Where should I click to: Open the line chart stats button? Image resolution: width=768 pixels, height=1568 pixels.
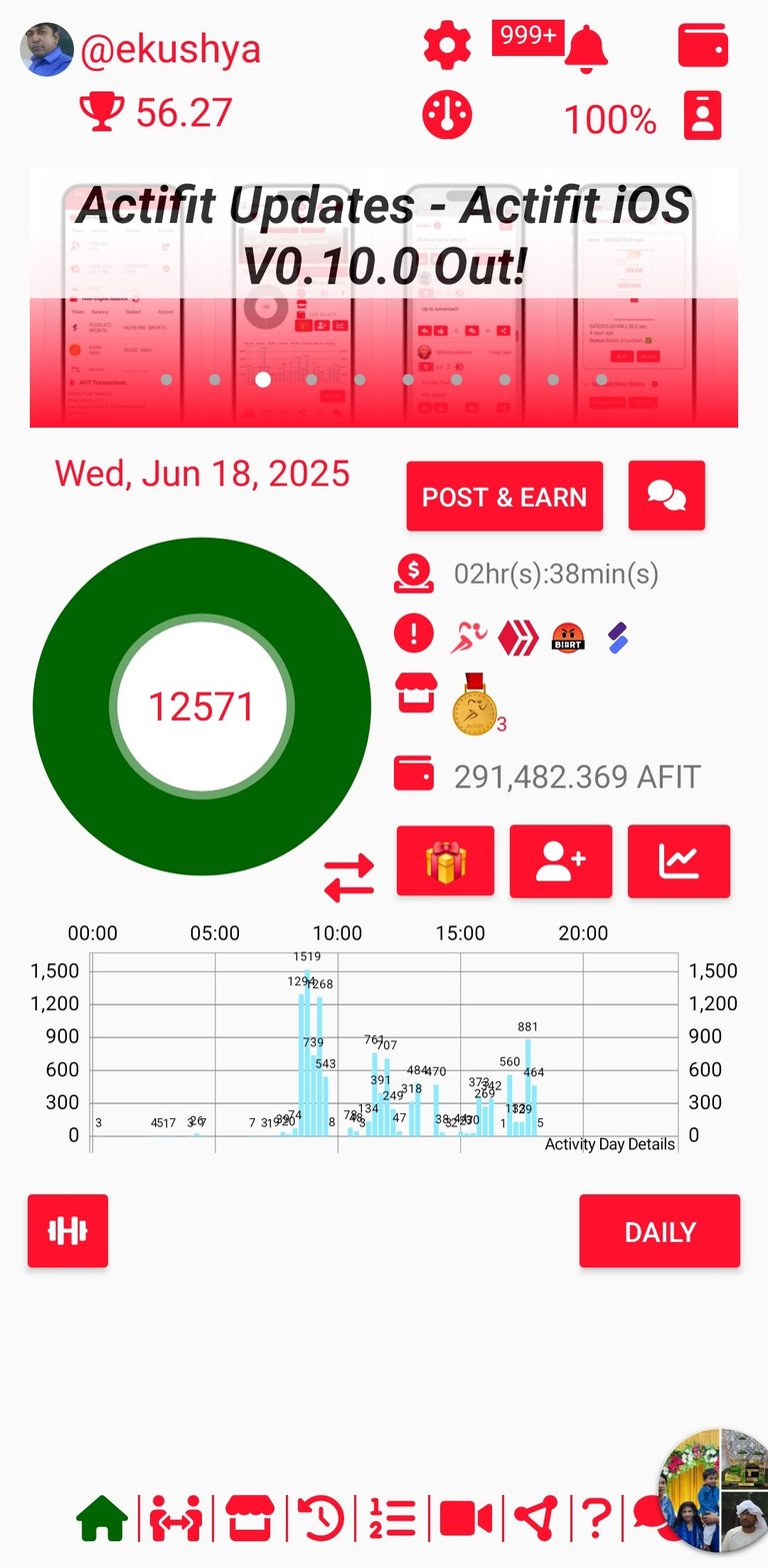pos(679,860)
